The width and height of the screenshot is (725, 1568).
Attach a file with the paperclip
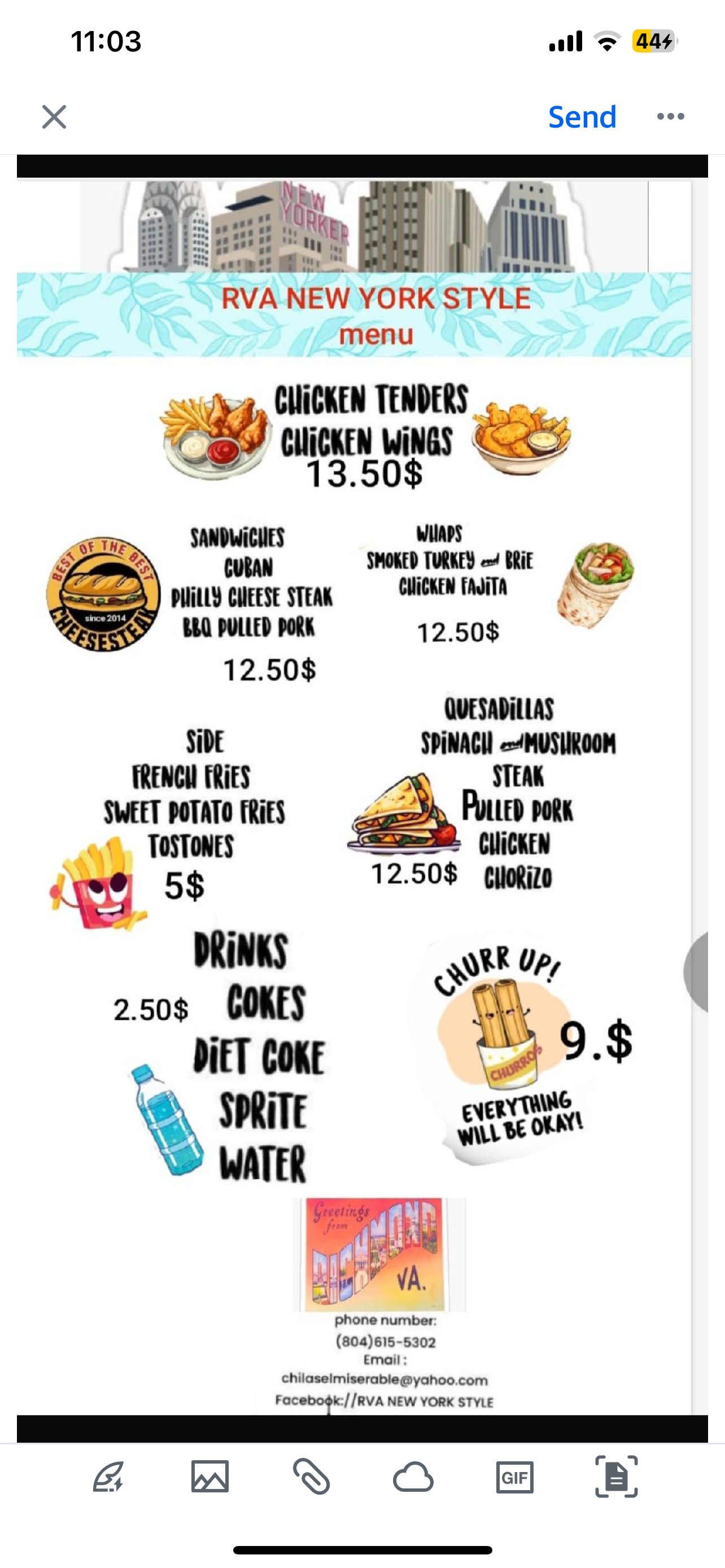pos(312,1477)
